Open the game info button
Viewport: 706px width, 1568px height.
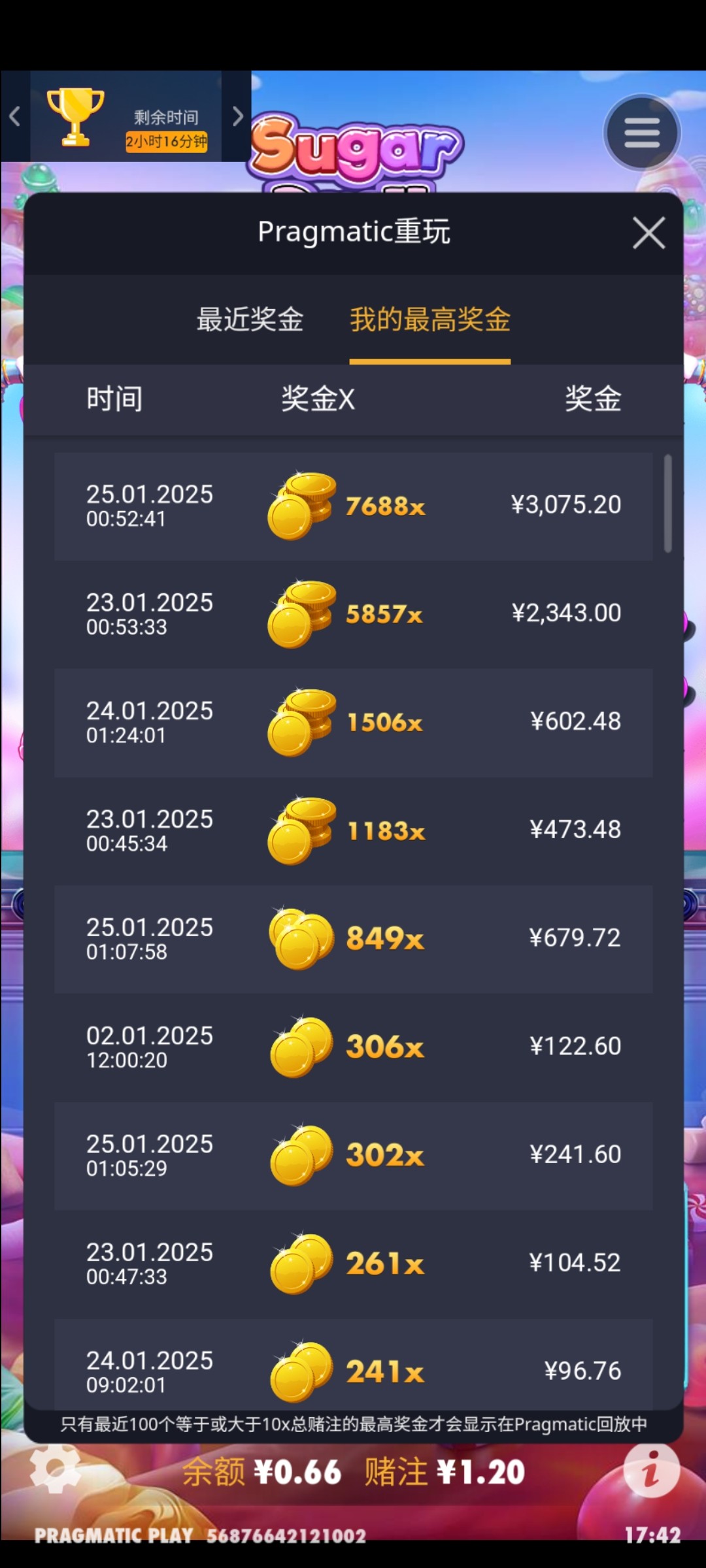[x=651, y=1471]
